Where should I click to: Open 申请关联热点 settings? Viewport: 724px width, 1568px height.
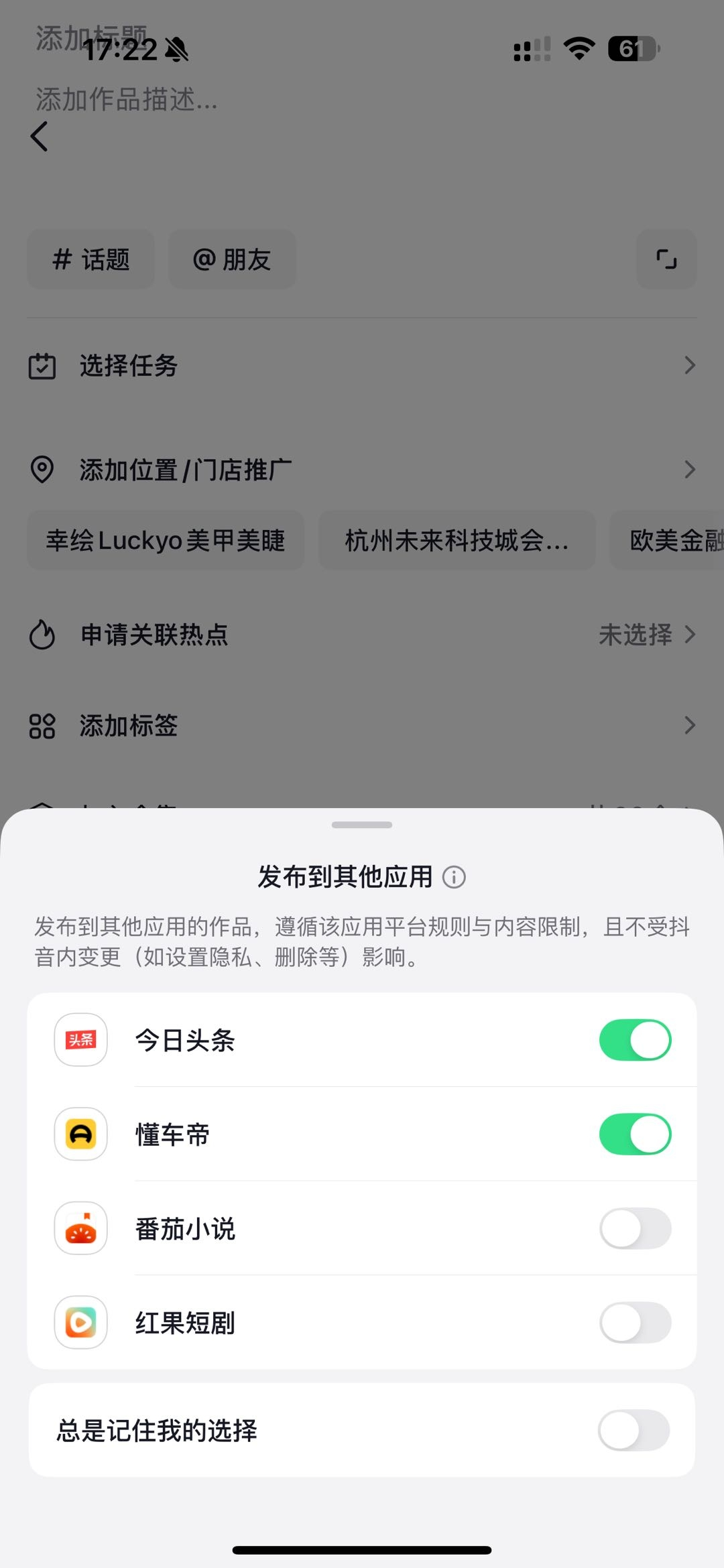pyautogui.click(x=362, y=635)
